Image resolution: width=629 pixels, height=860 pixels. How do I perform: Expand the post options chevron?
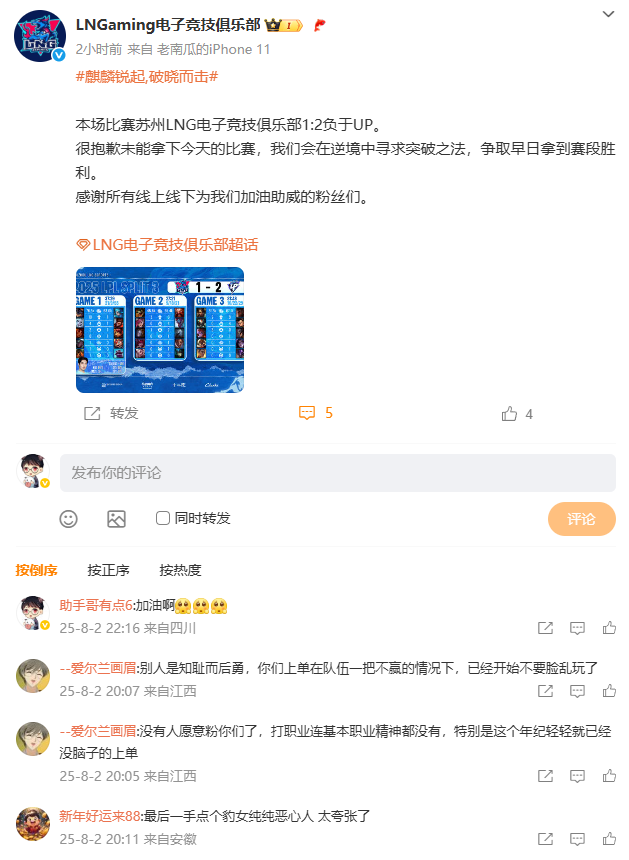coord(608,15)
